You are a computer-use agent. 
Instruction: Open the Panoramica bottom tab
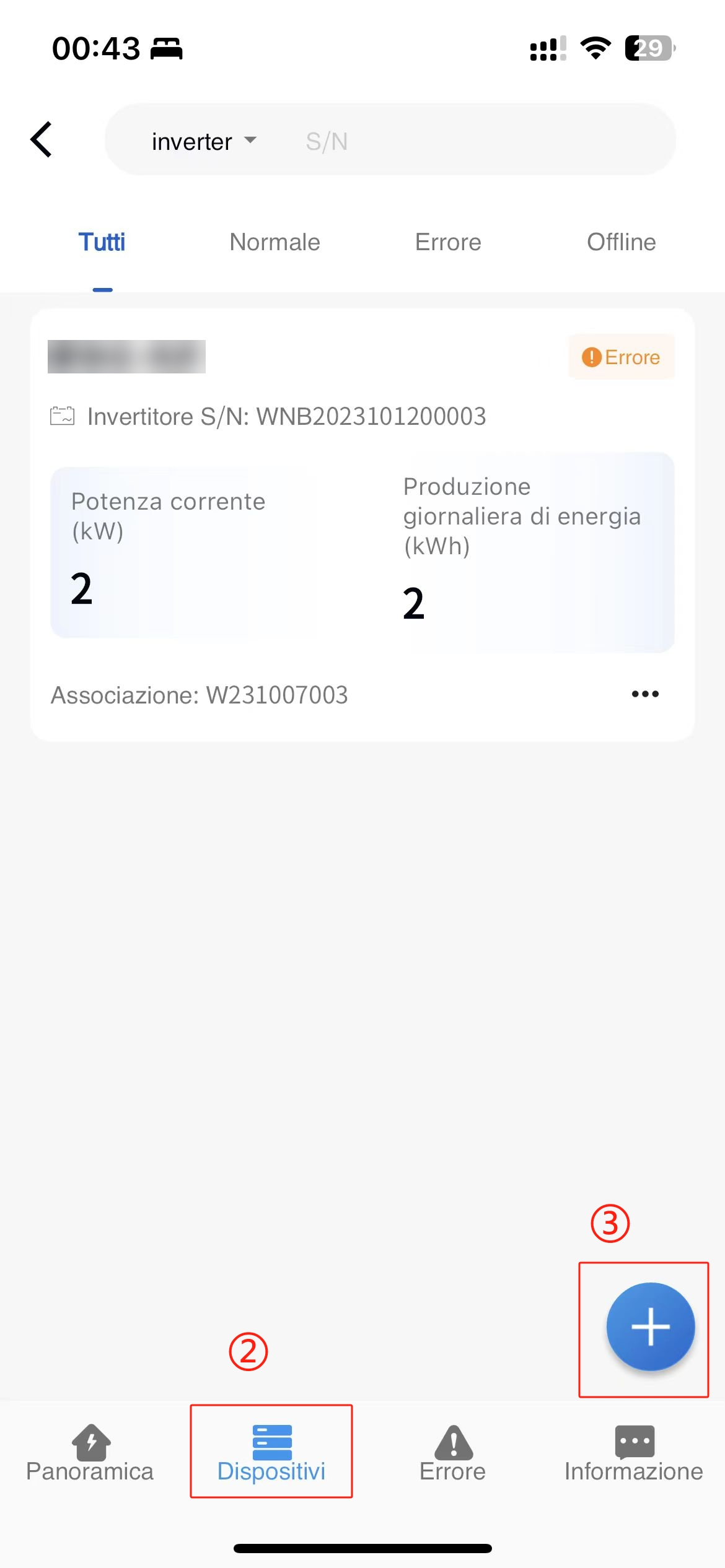click(90, 1453)
